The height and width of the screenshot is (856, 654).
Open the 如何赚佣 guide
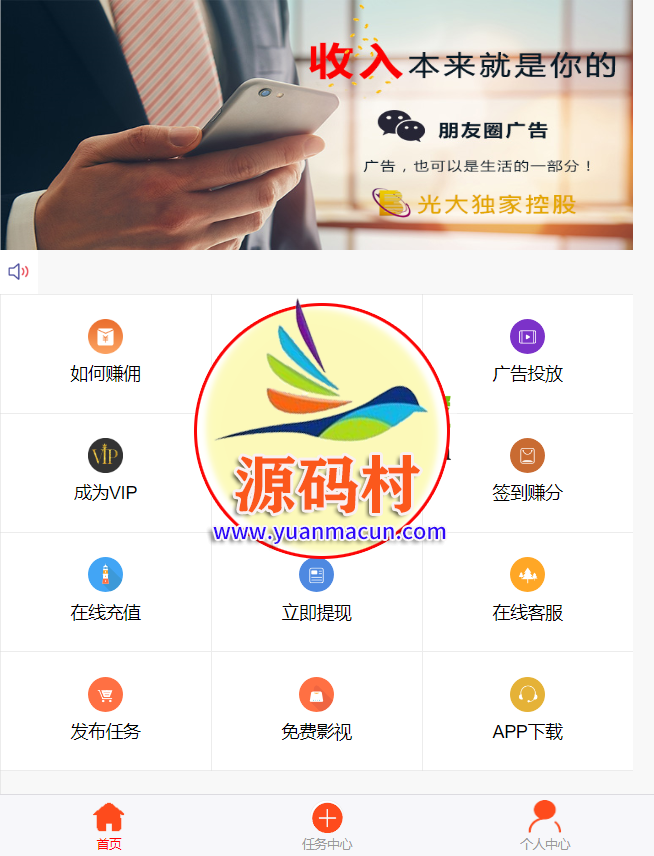click(105, 353)
